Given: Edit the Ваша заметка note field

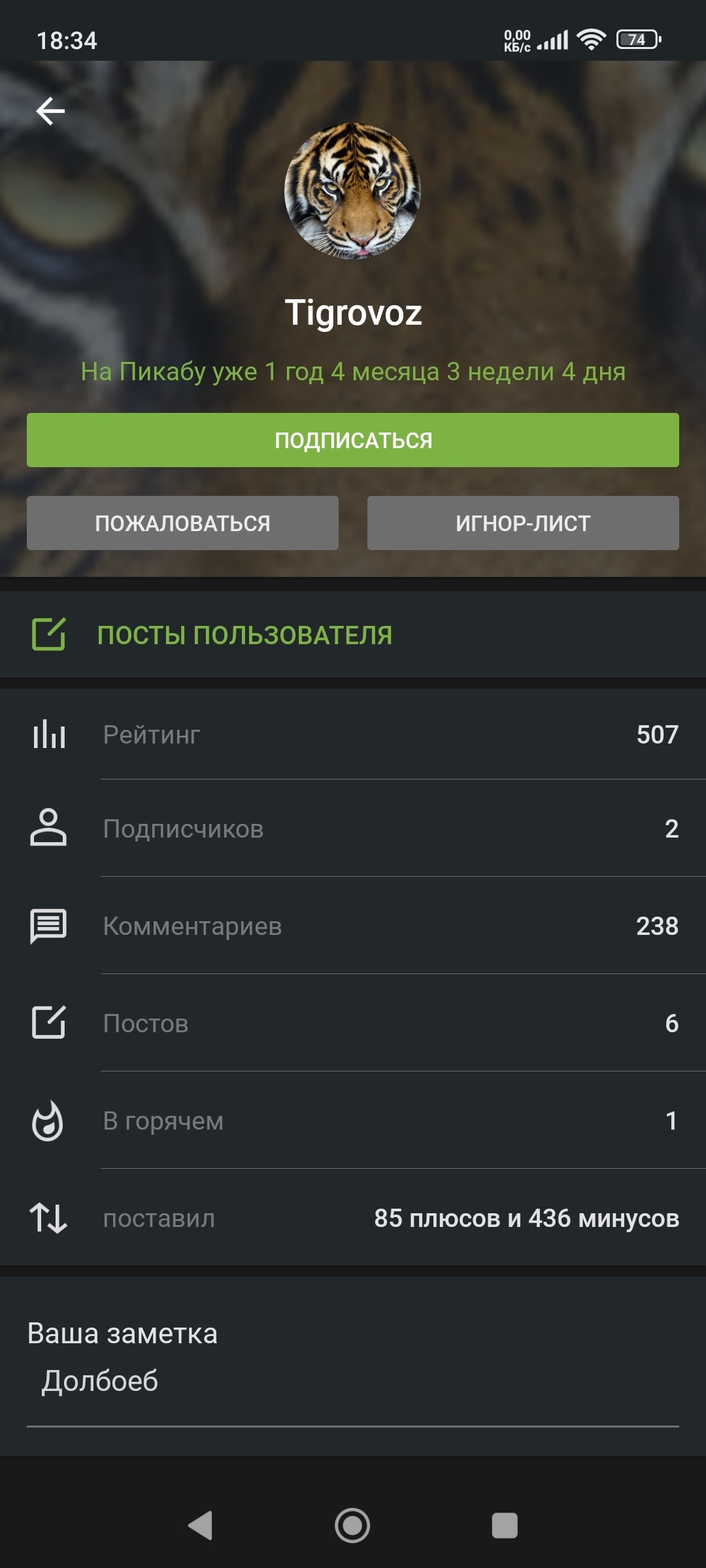Looking at the screenshot, I should 353,1381.
